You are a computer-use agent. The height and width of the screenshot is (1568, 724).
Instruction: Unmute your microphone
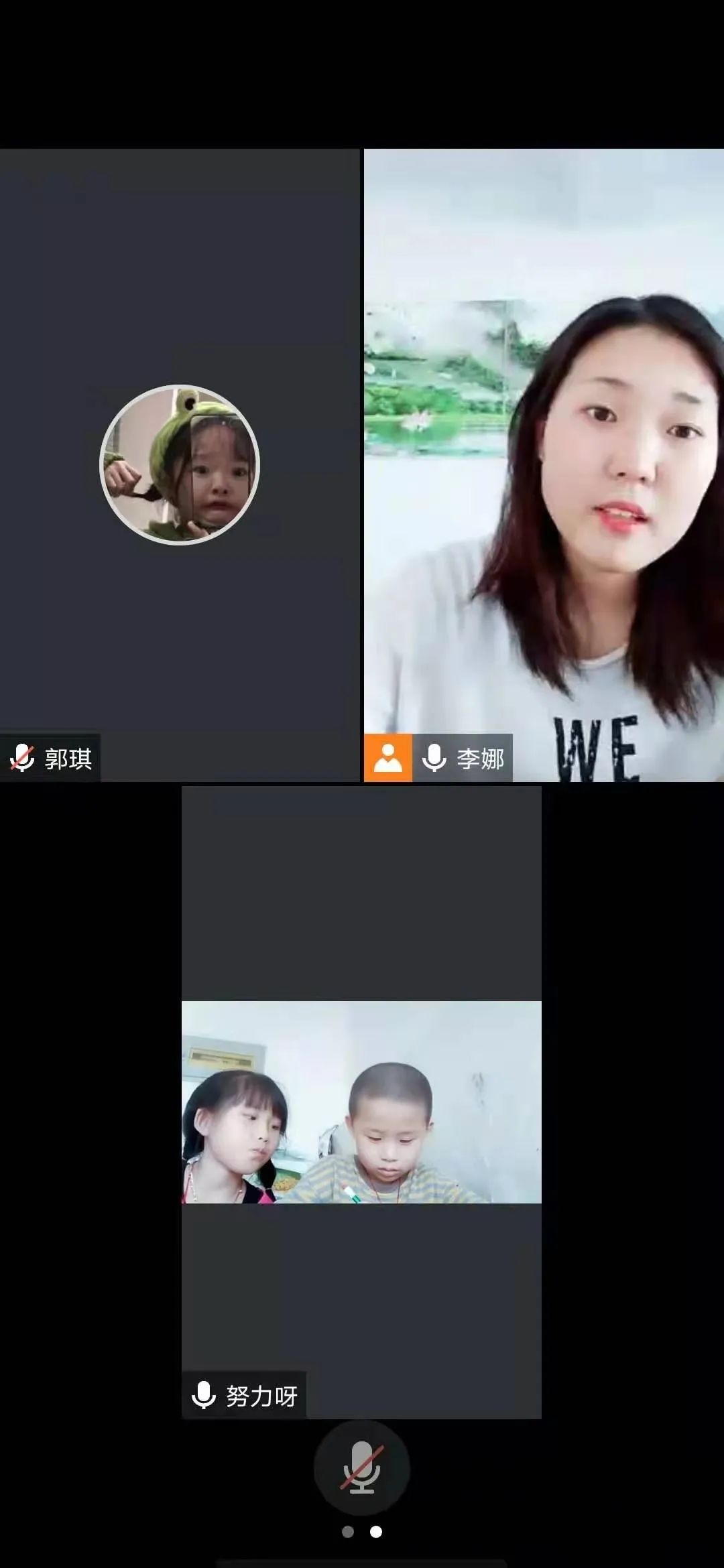361,1467
